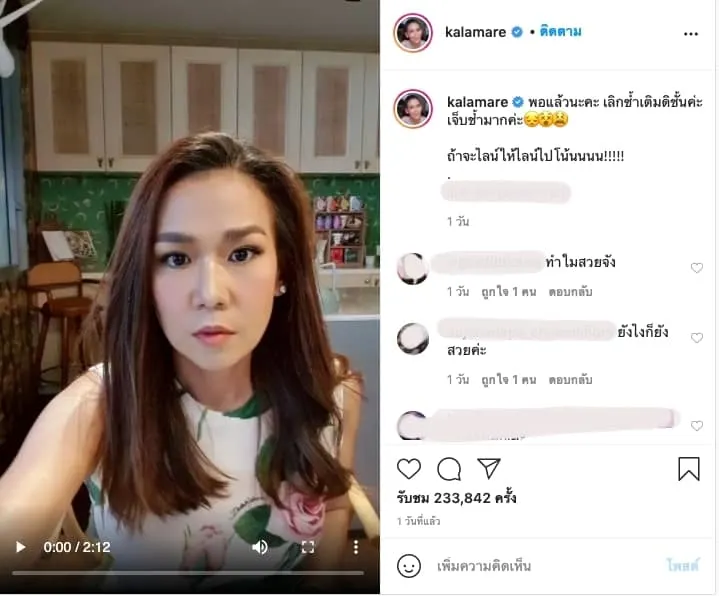Play the video
The image size is (719, 596).
pyautogui.click(x=20, y=547)
